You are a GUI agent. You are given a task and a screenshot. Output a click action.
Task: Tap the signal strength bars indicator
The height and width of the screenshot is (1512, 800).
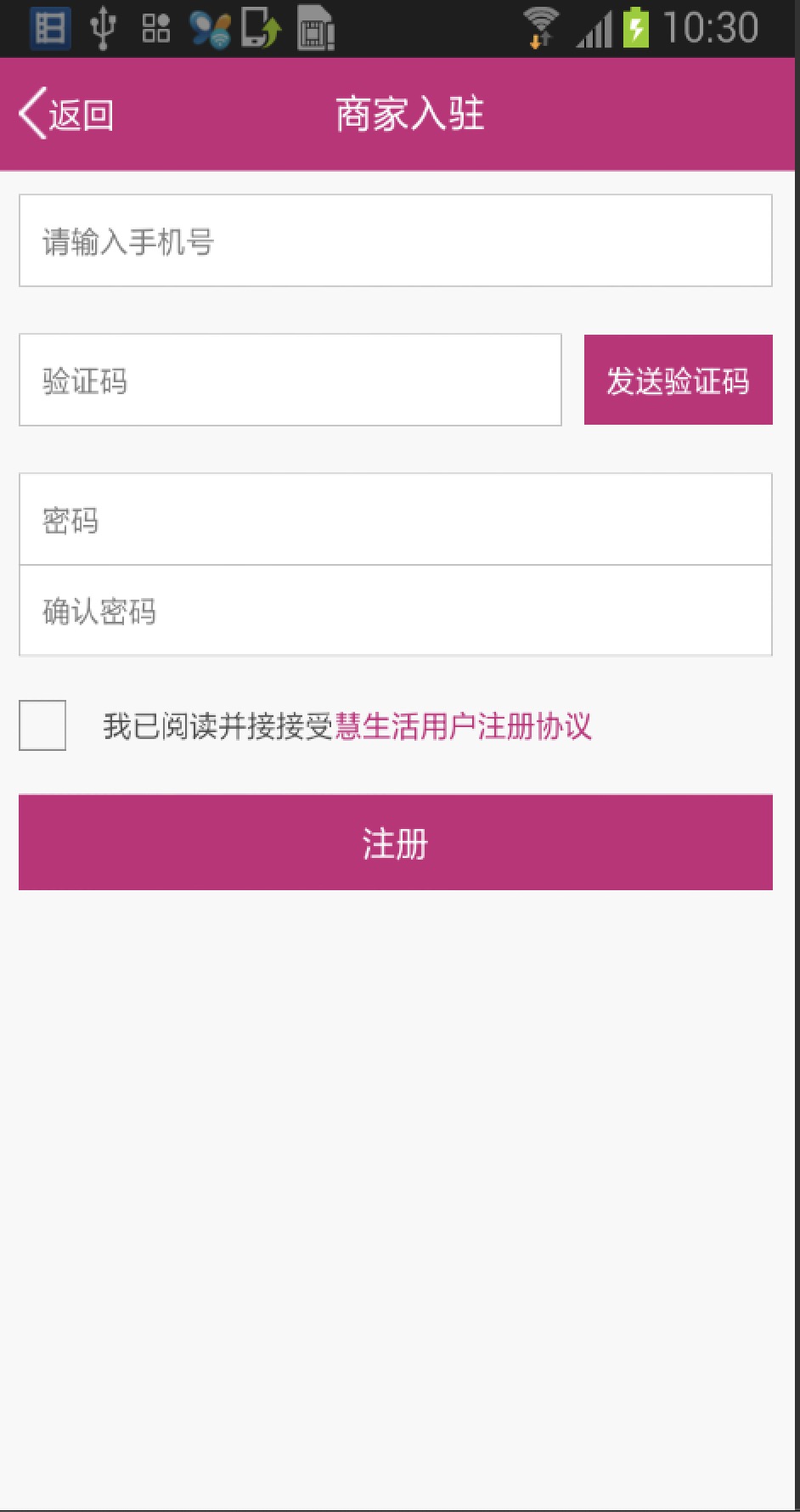click(x=593, y=28)
